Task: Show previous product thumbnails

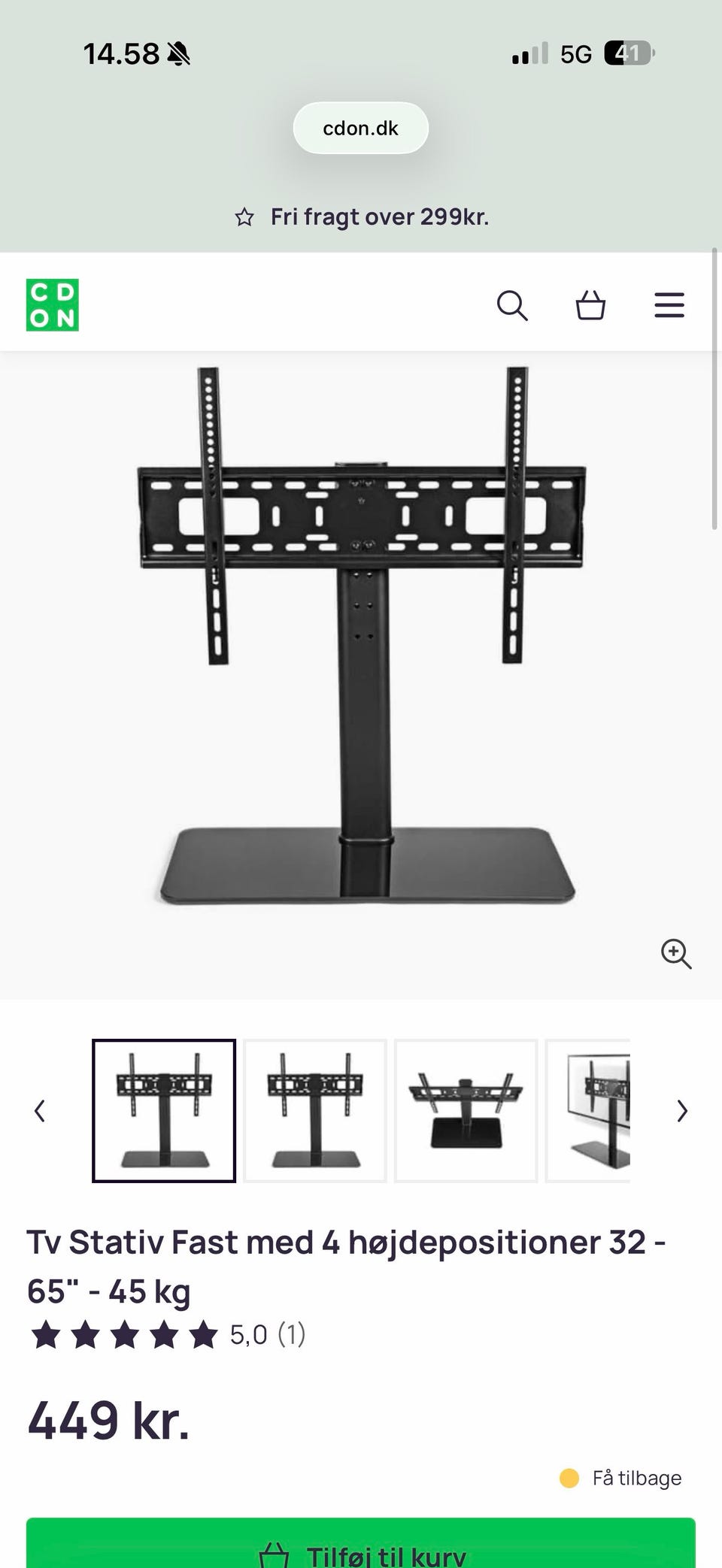Action: pyautogui.click(x=41, y=1110)
